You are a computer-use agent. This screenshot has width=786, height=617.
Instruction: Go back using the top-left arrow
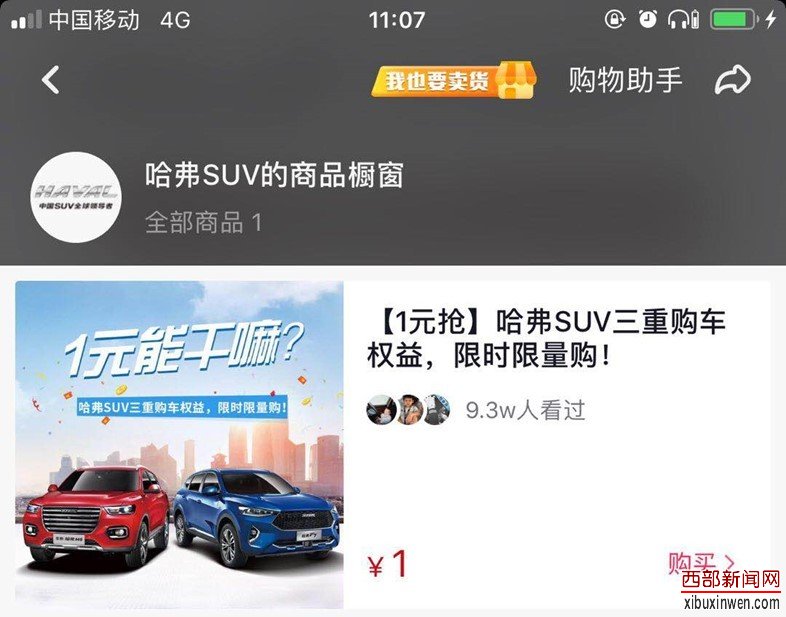pos(51,80)
